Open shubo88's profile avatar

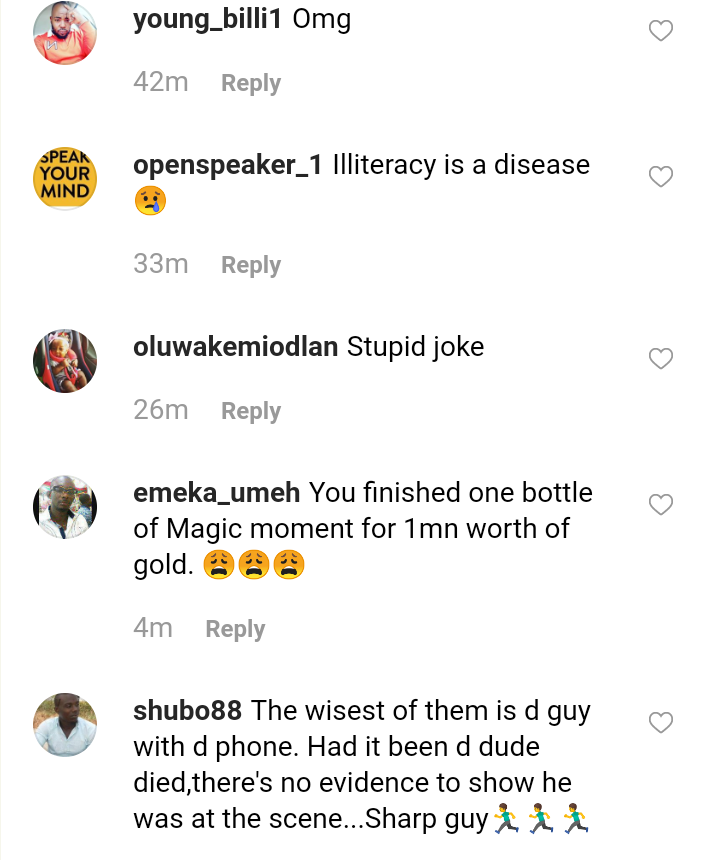click(x=65, y=724)
